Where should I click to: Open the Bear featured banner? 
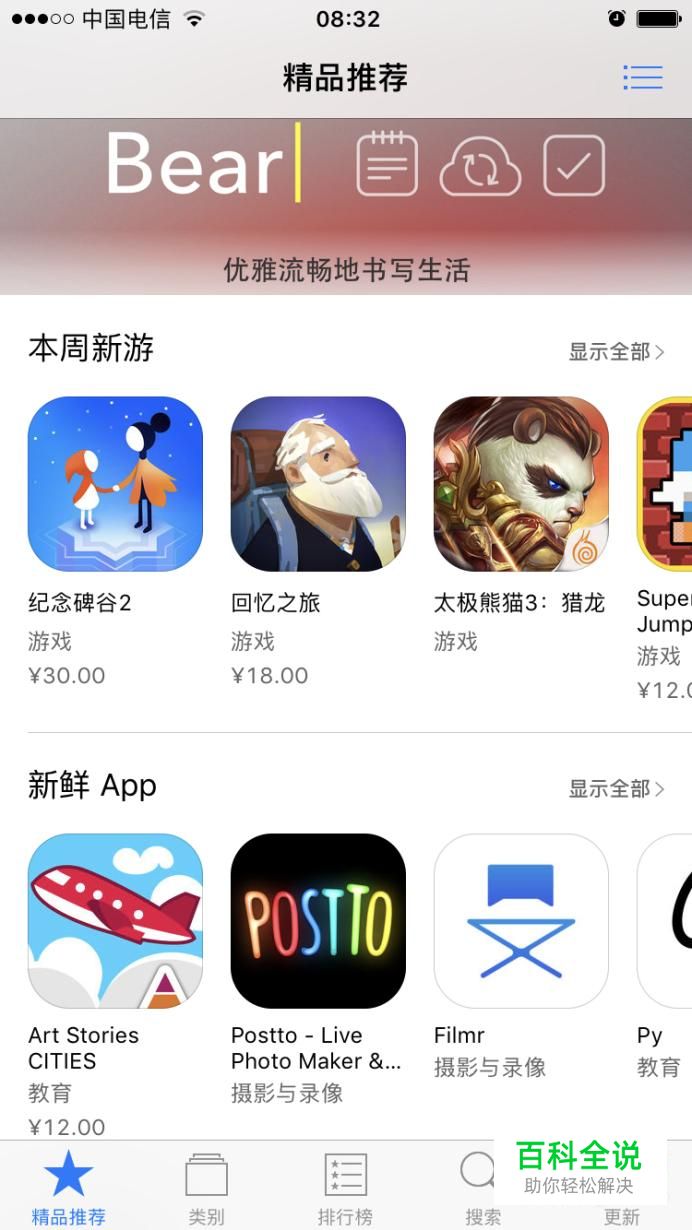pyautogui.click(x=346, y=206)
